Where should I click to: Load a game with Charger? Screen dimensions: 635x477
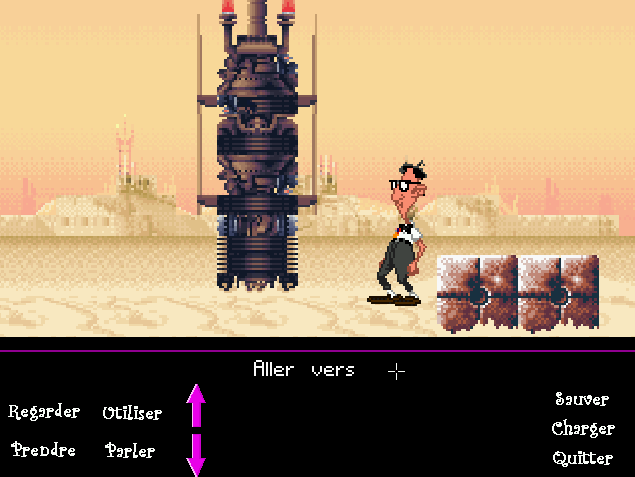[x=583, y=429]
